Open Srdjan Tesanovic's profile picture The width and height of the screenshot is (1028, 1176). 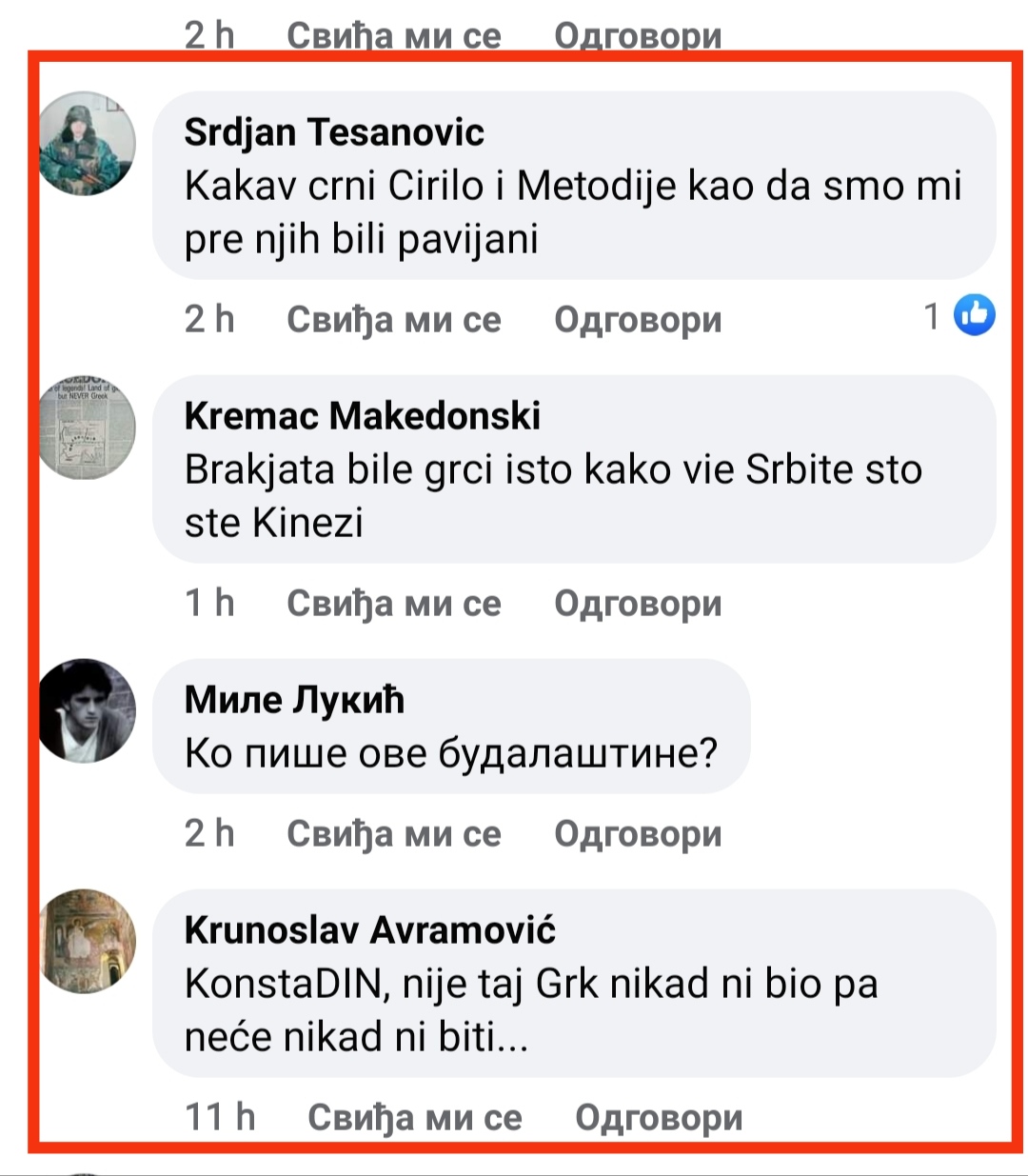[88, 144]
